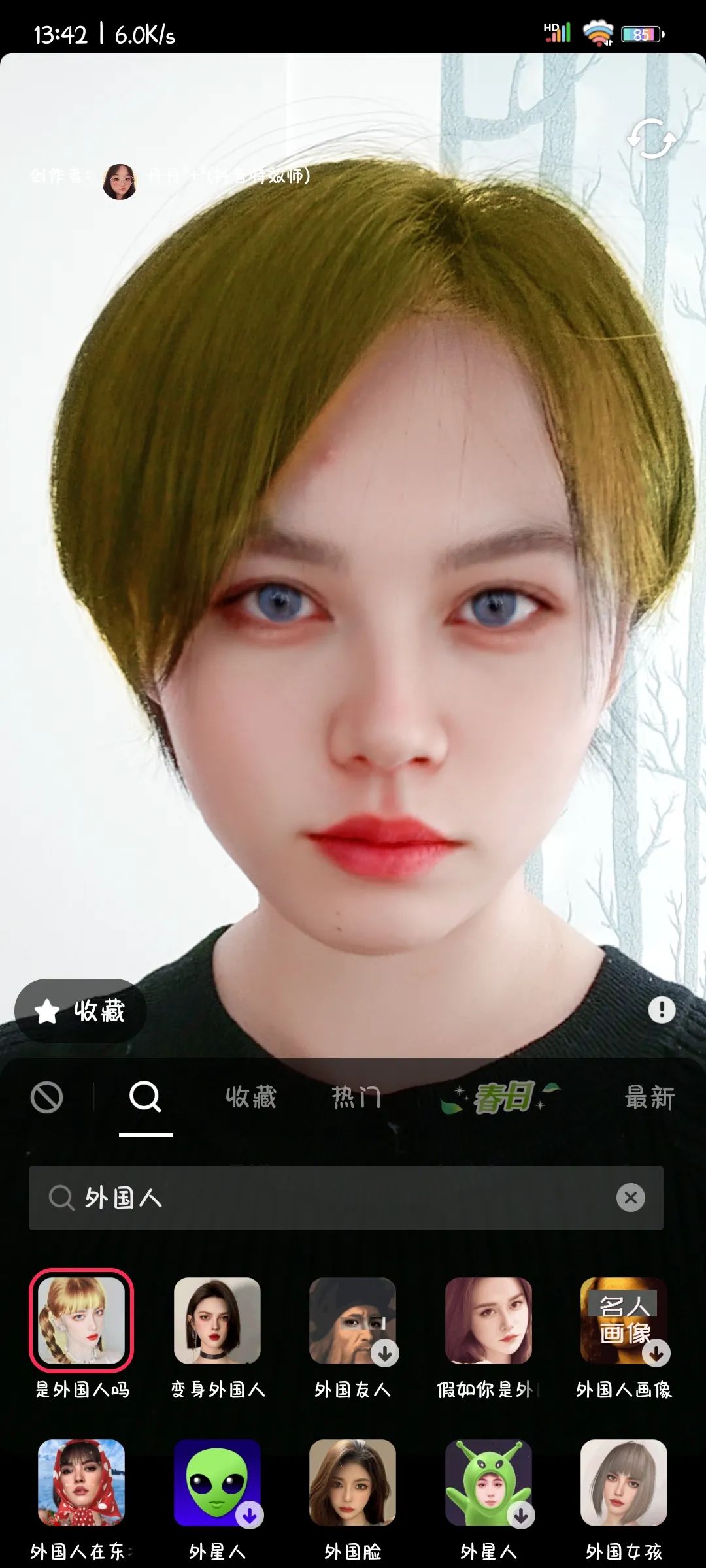Viewport: 706px width, 1568px height.
Task: Open the effect creator's avatar
Action: (x=120, y=182)
